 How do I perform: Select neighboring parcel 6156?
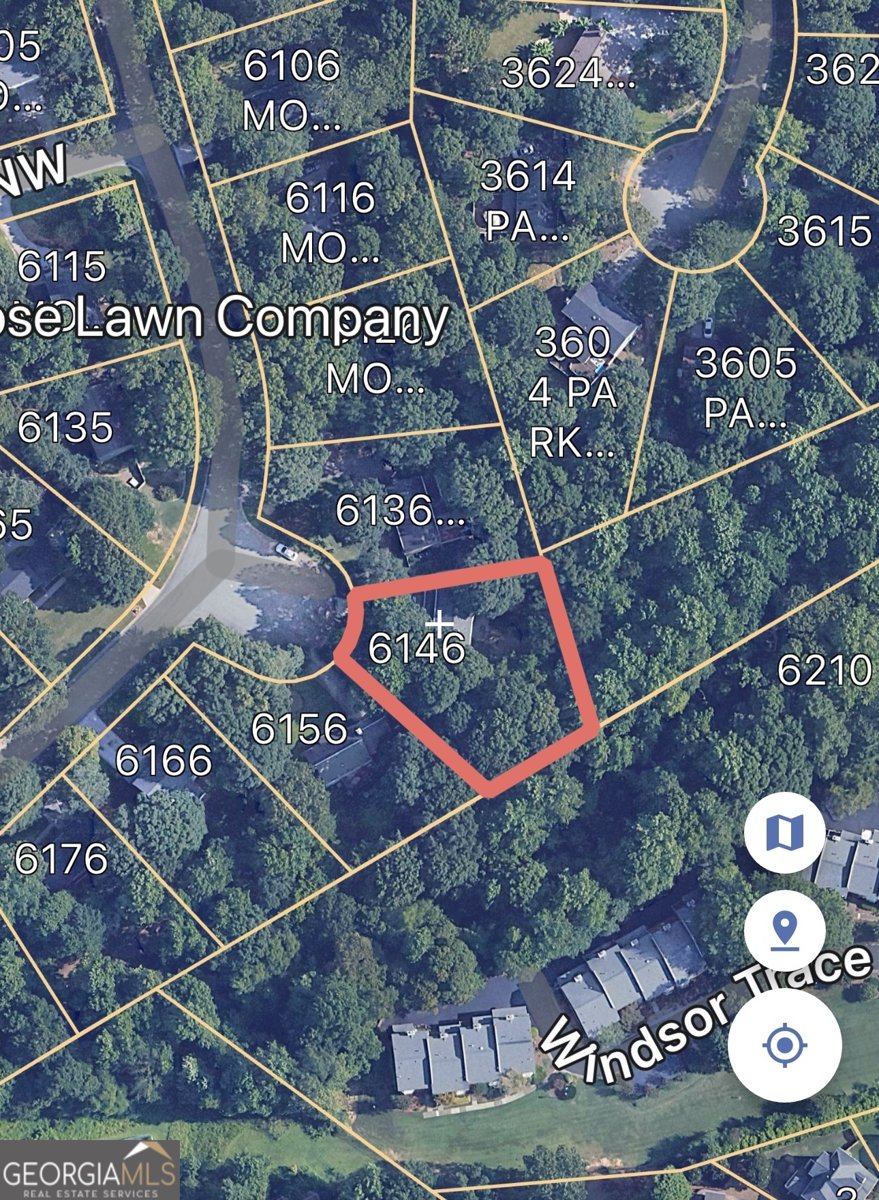tap(299, 728)
